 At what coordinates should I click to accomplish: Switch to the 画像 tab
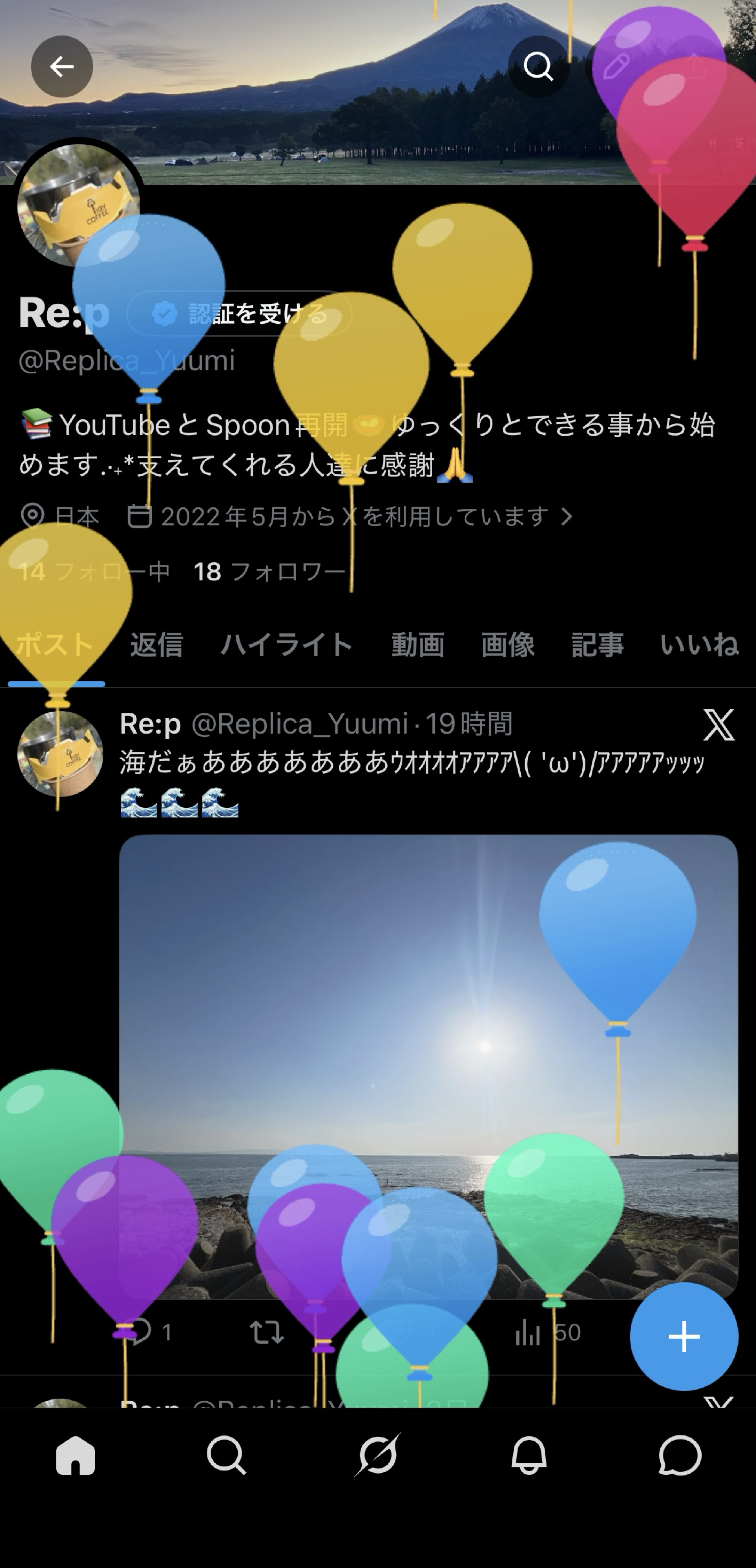coord(508,645)
